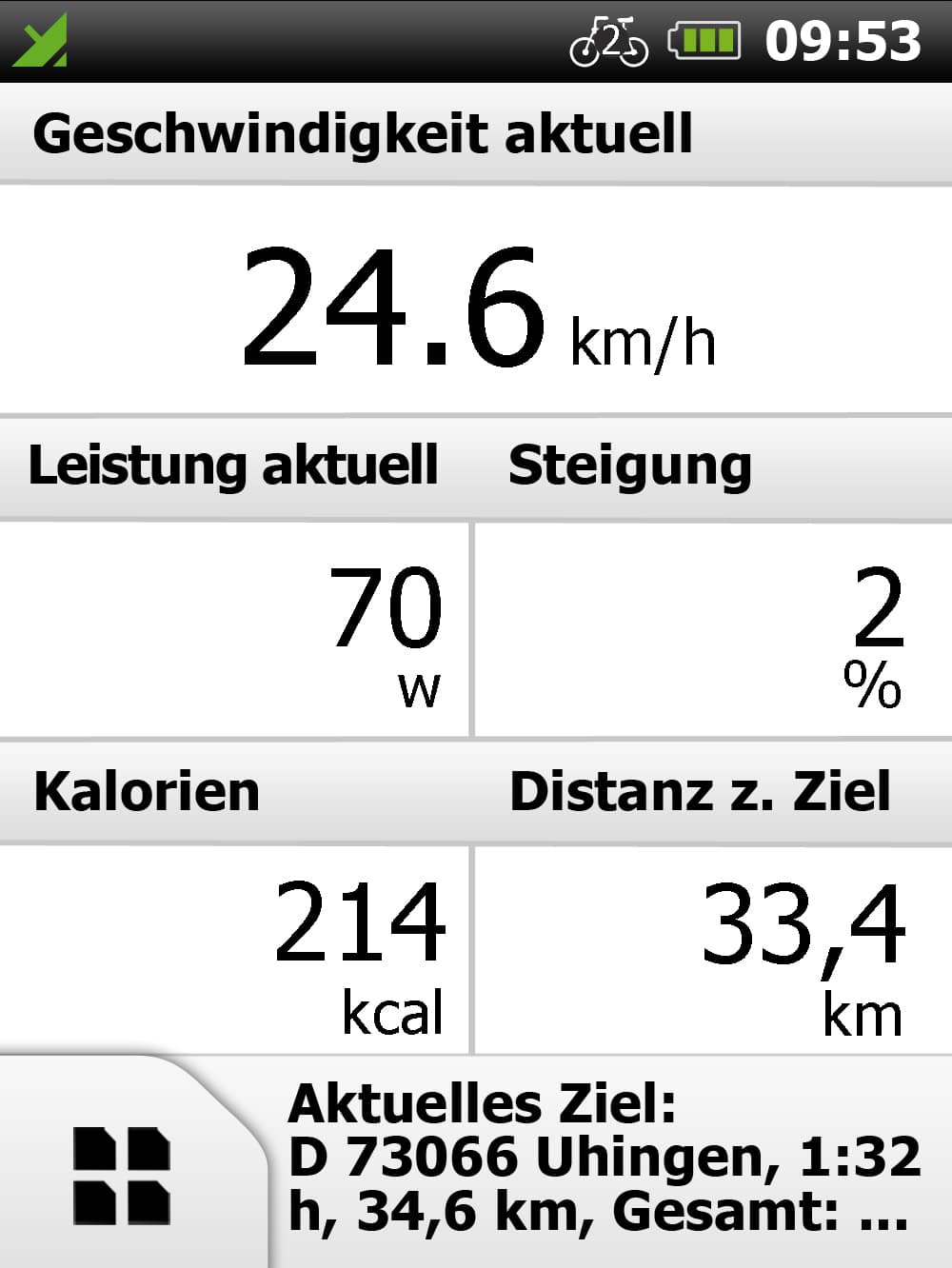This screenshot has height=1268, width=952.
Task: Open the Aktuelles Ziel destination info bar
Action: pyautogui.click(x=609, y=1161)
